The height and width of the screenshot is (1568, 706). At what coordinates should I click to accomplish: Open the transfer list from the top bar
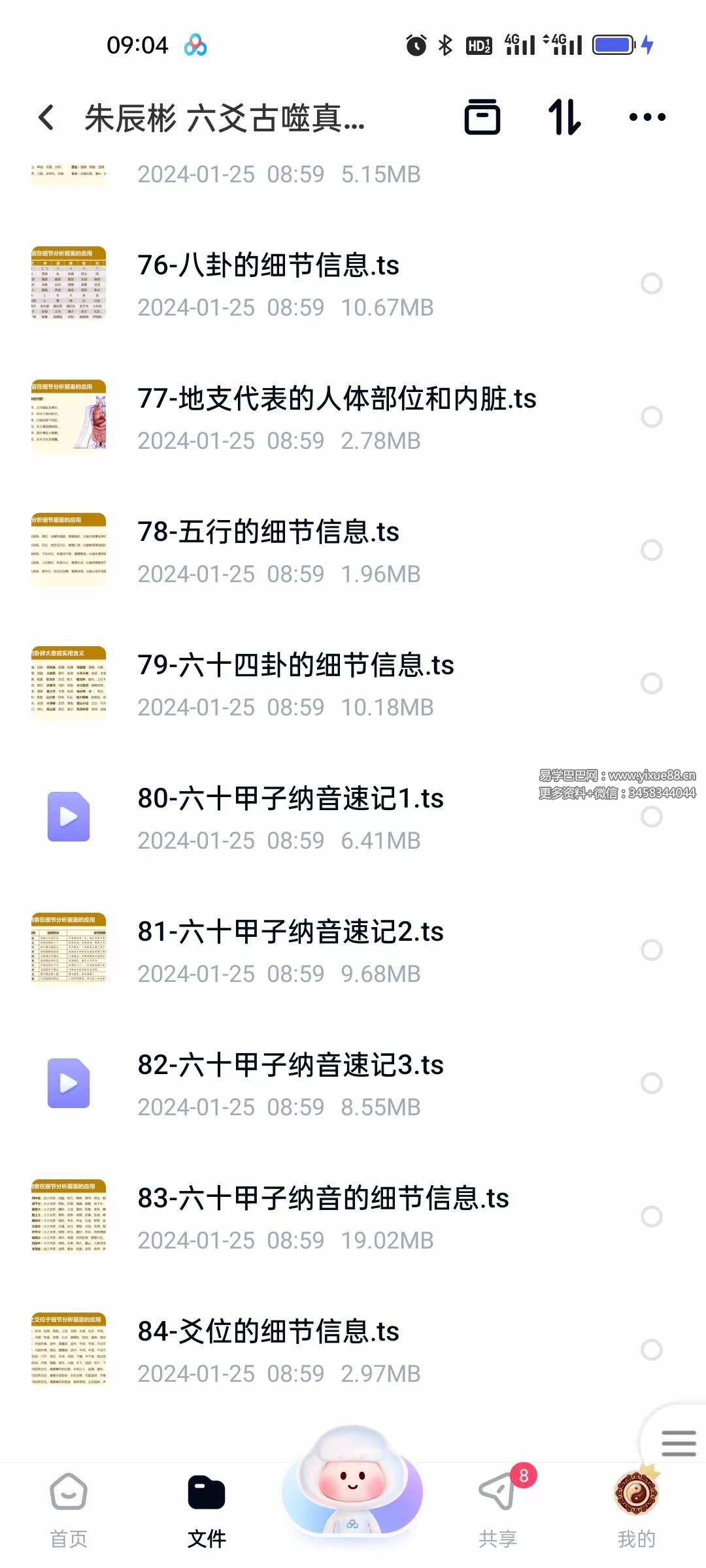click(483, 116)
